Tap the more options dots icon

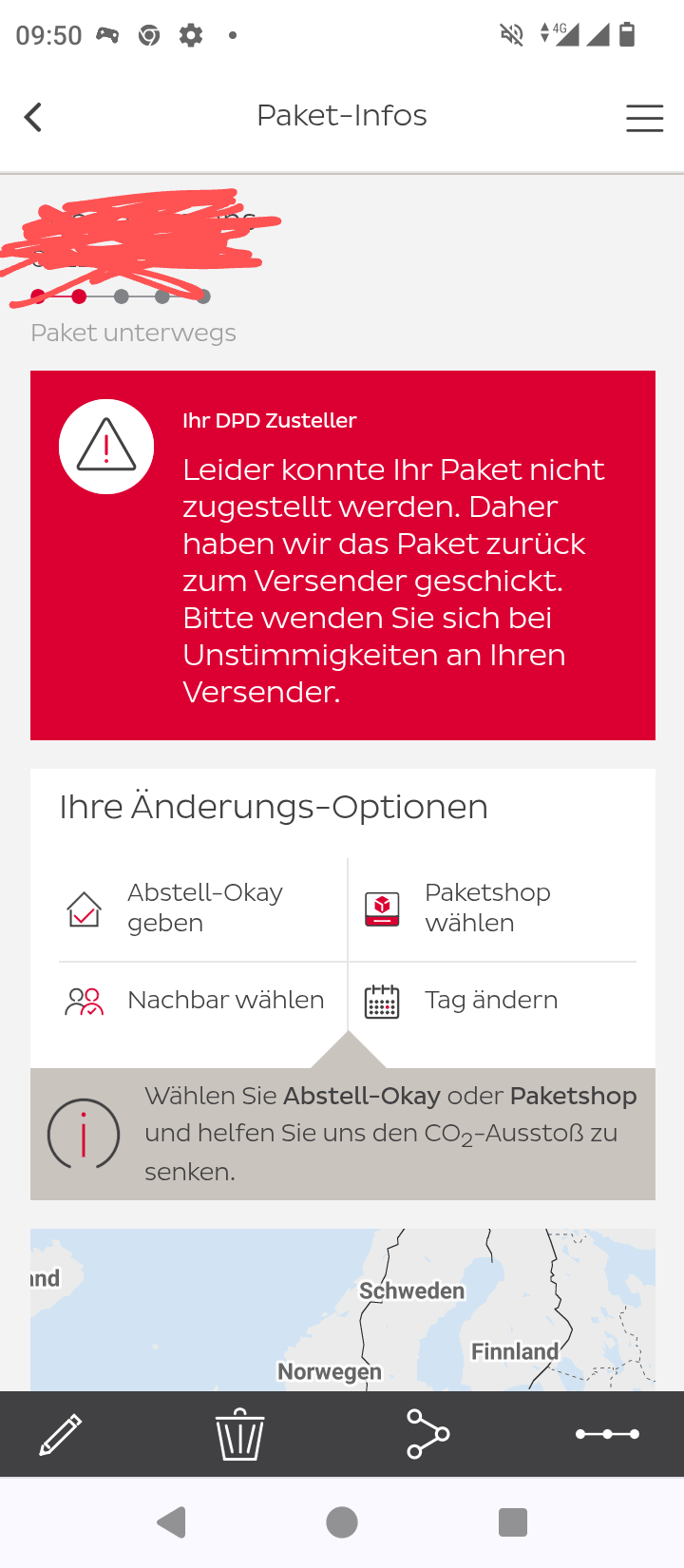pyautogui.click(x=607, y=1434)
